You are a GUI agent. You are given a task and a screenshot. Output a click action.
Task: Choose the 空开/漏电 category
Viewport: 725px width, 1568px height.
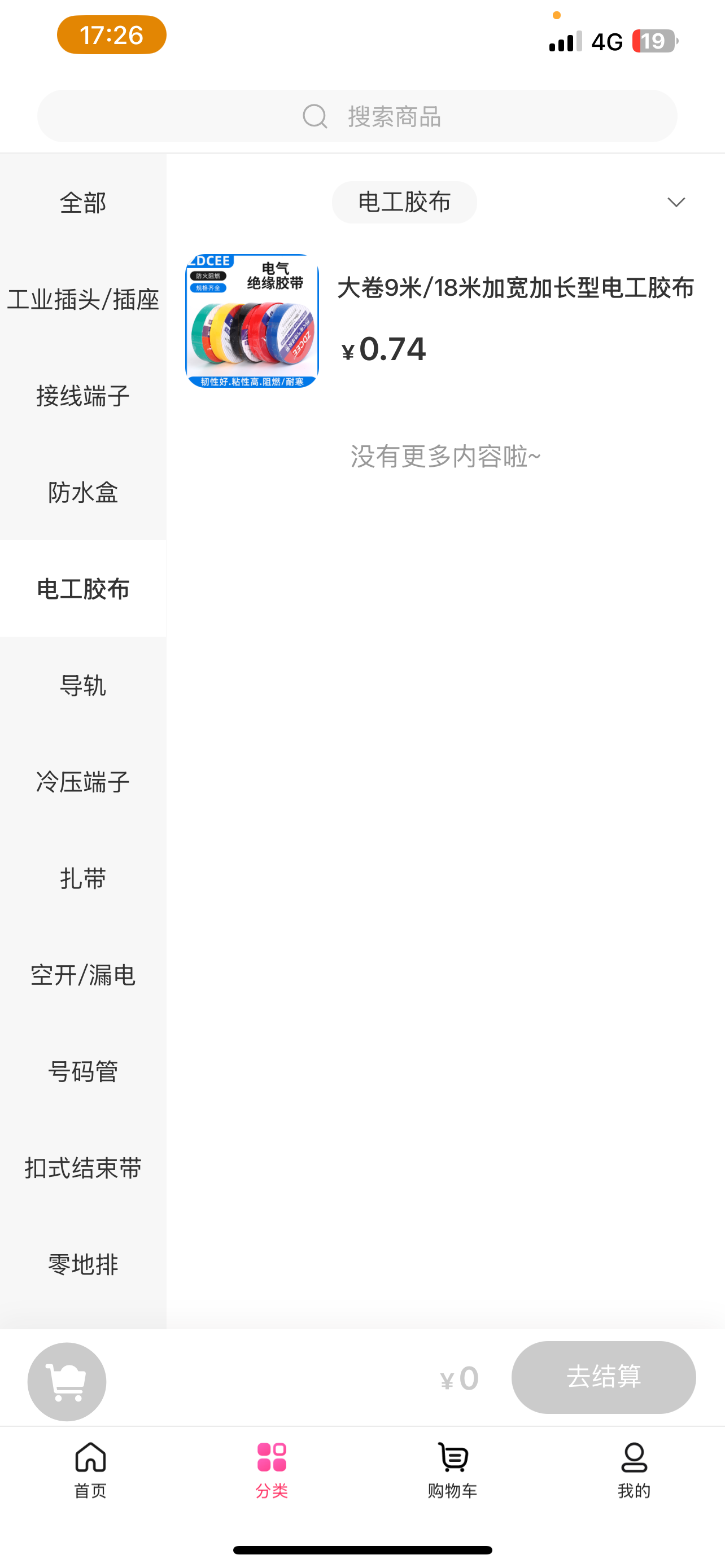(83, 975)
